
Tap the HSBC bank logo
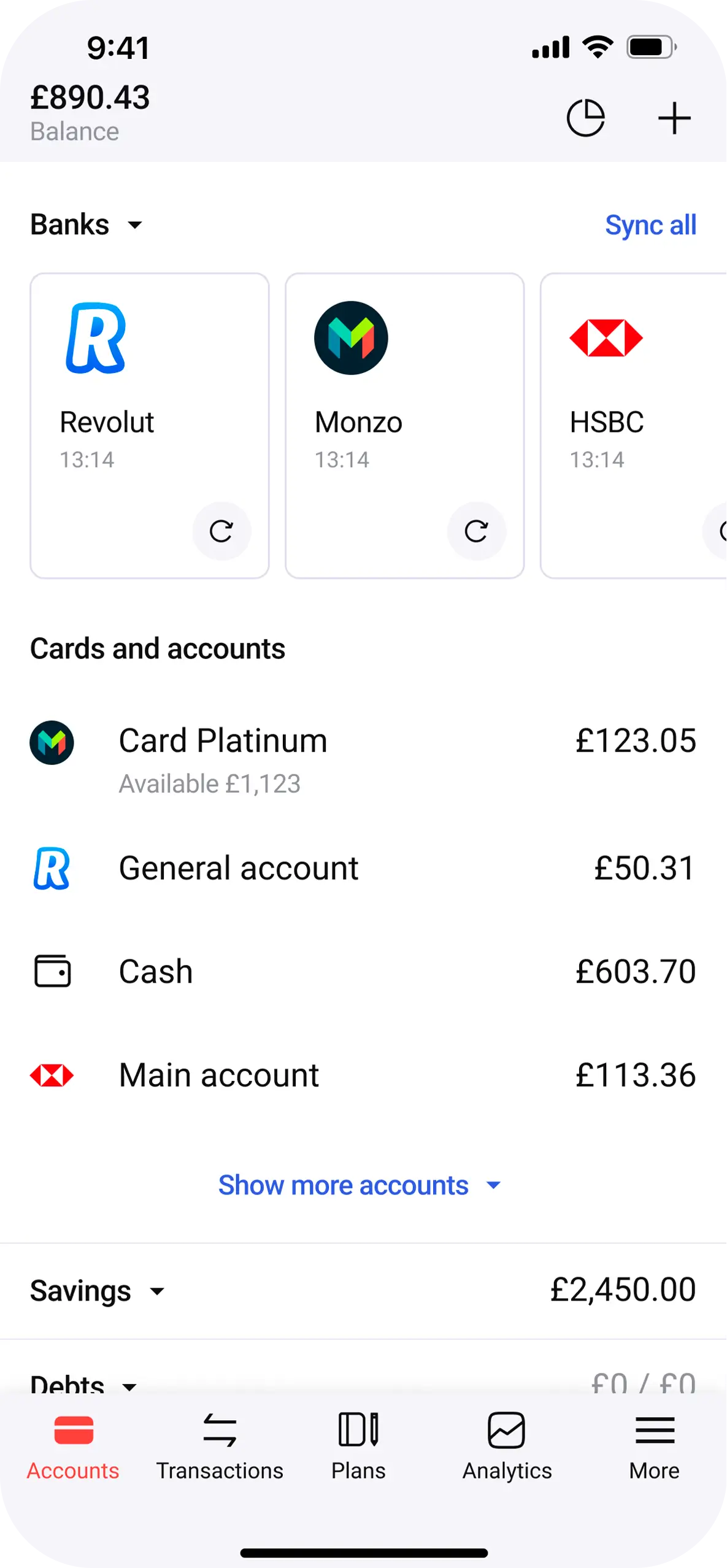(607, 338)
